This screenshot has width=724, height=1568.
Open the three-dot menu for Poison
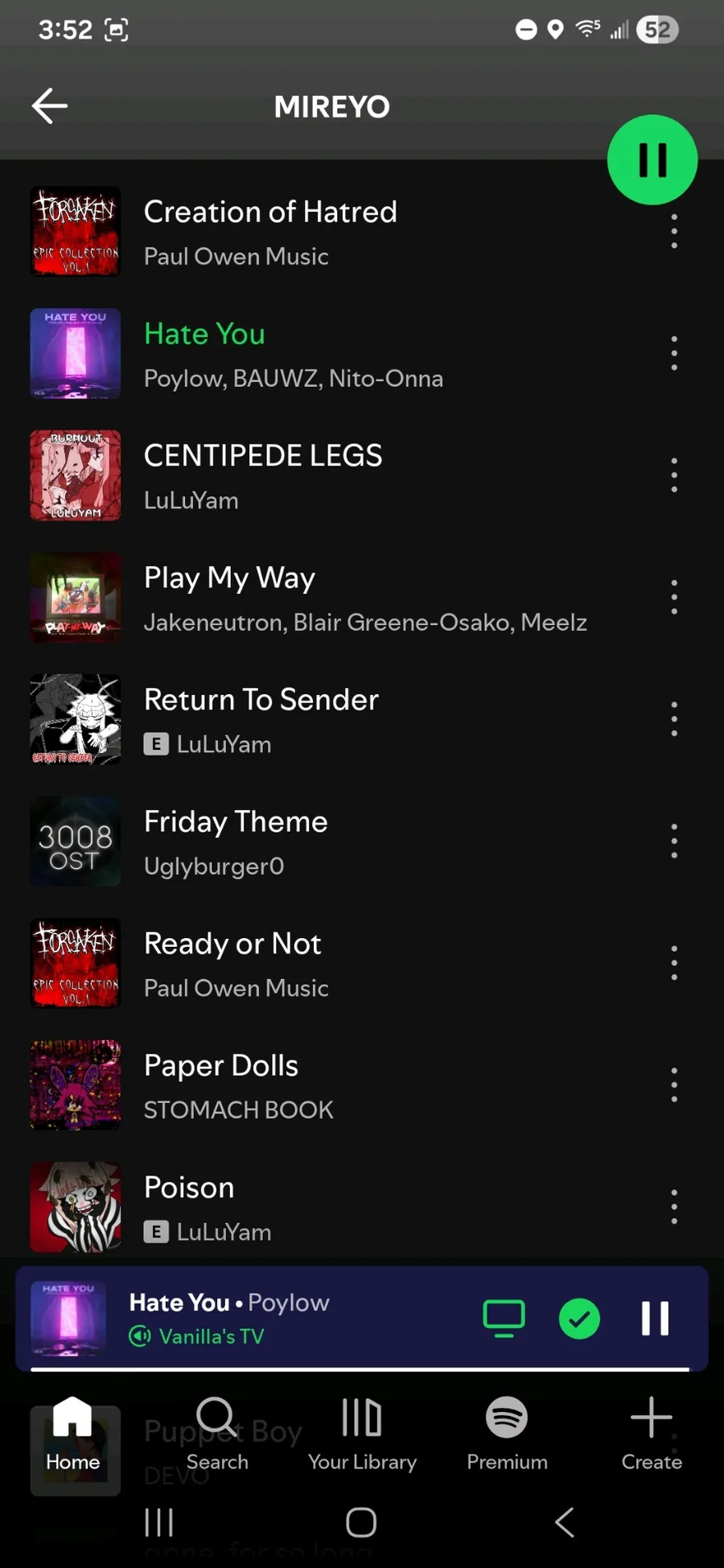tap(674, 1207)
